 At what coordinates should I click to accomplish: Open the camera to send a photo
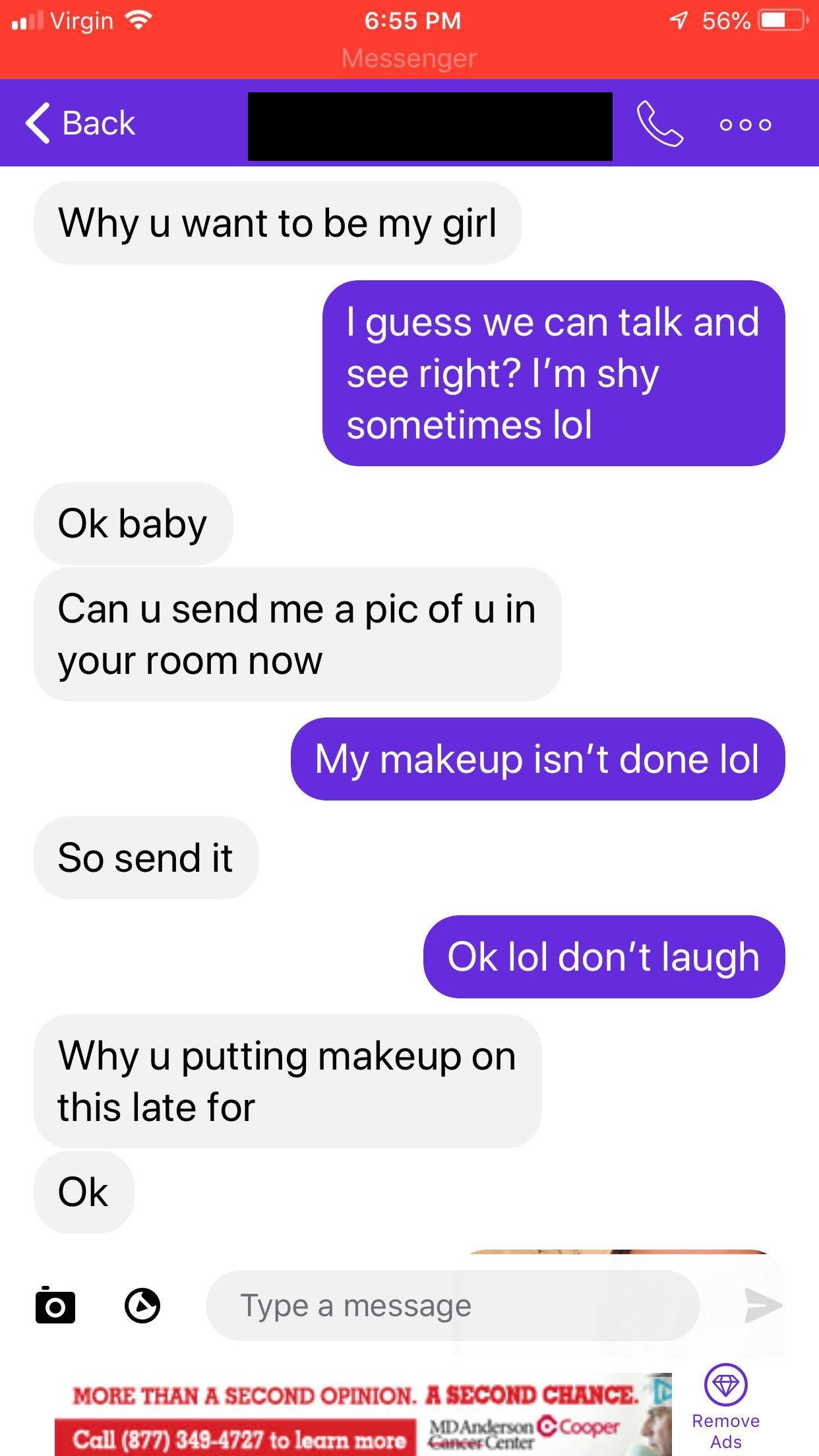[55, 1305]
